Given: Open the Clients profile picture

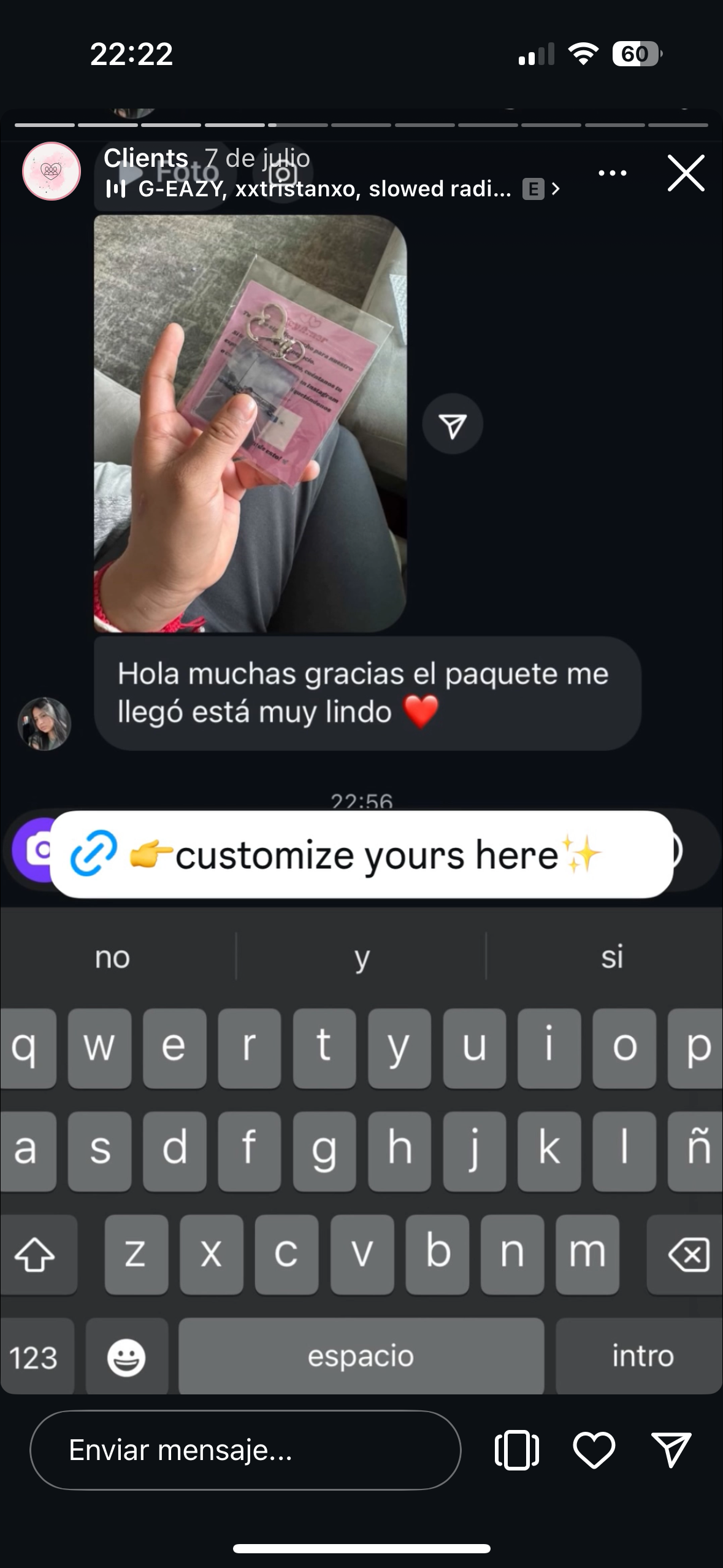Looking at the screenshot, I should pos(52,172).
